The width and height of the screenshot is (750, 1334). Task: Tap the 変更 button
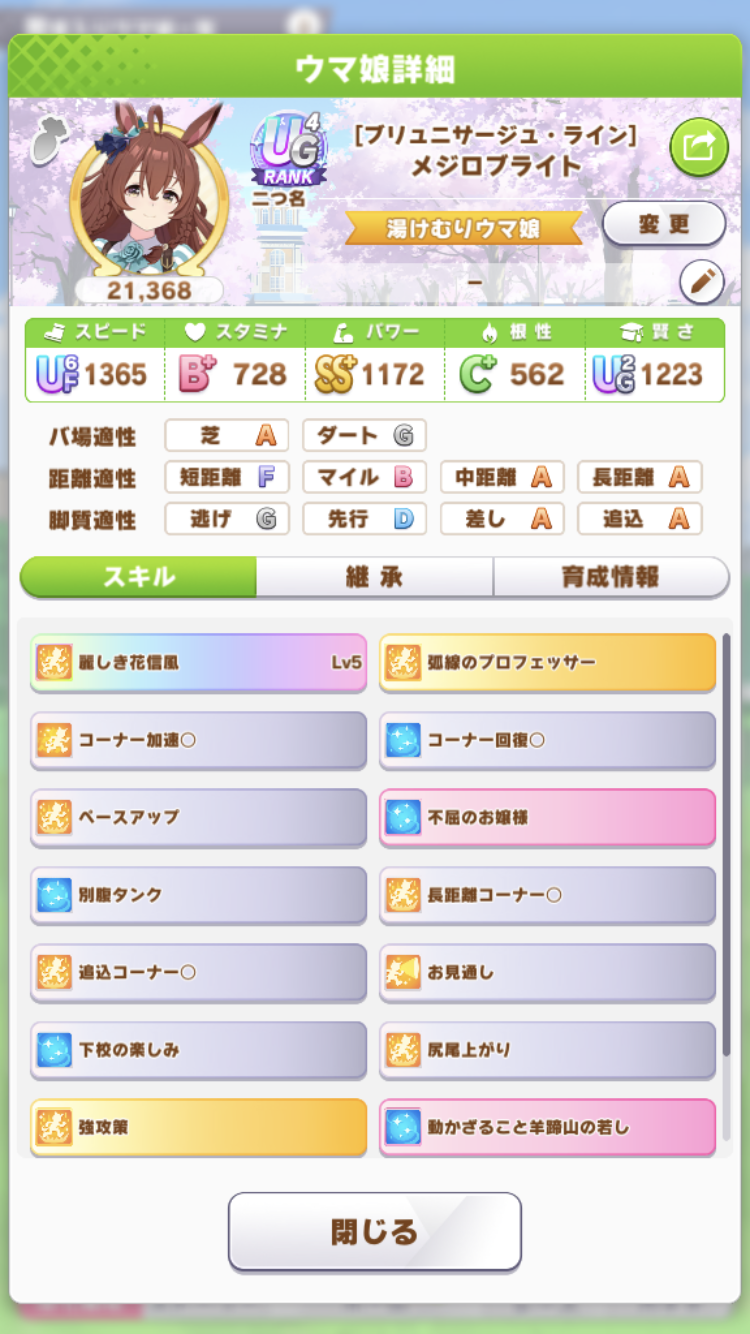(x=664, y=223)
